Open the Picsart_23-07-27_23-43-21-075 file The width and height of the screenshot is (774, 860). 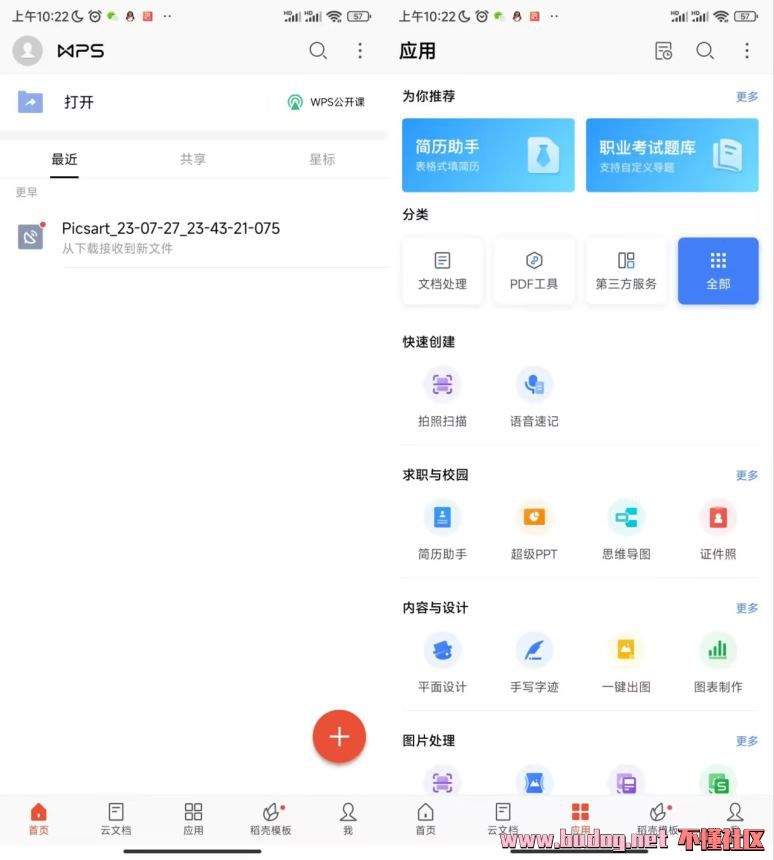click(170, 237)
